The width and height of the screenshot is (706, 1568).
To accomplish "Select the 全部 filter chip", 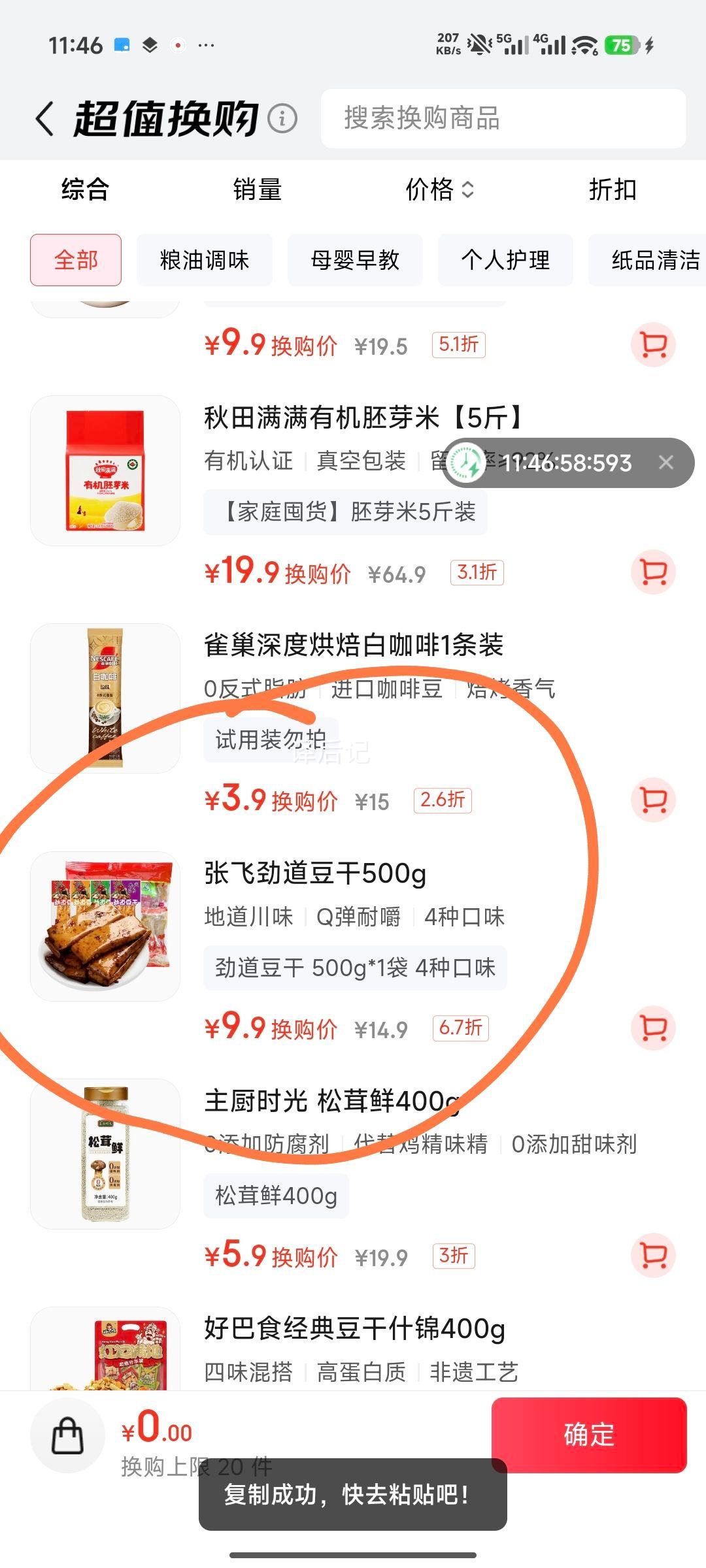I will (75, 260).
